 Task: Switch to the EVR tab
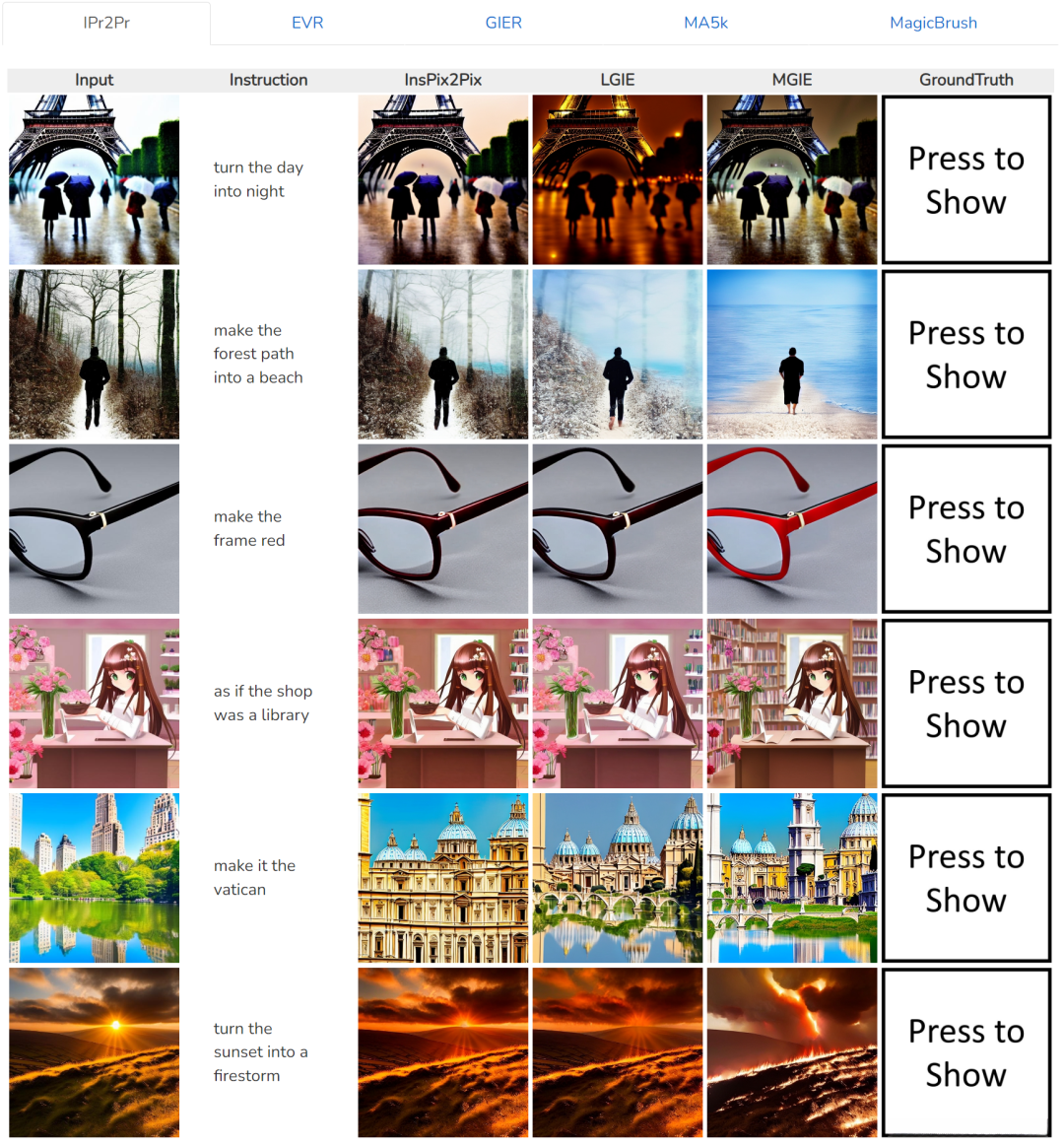pos(307,23)
